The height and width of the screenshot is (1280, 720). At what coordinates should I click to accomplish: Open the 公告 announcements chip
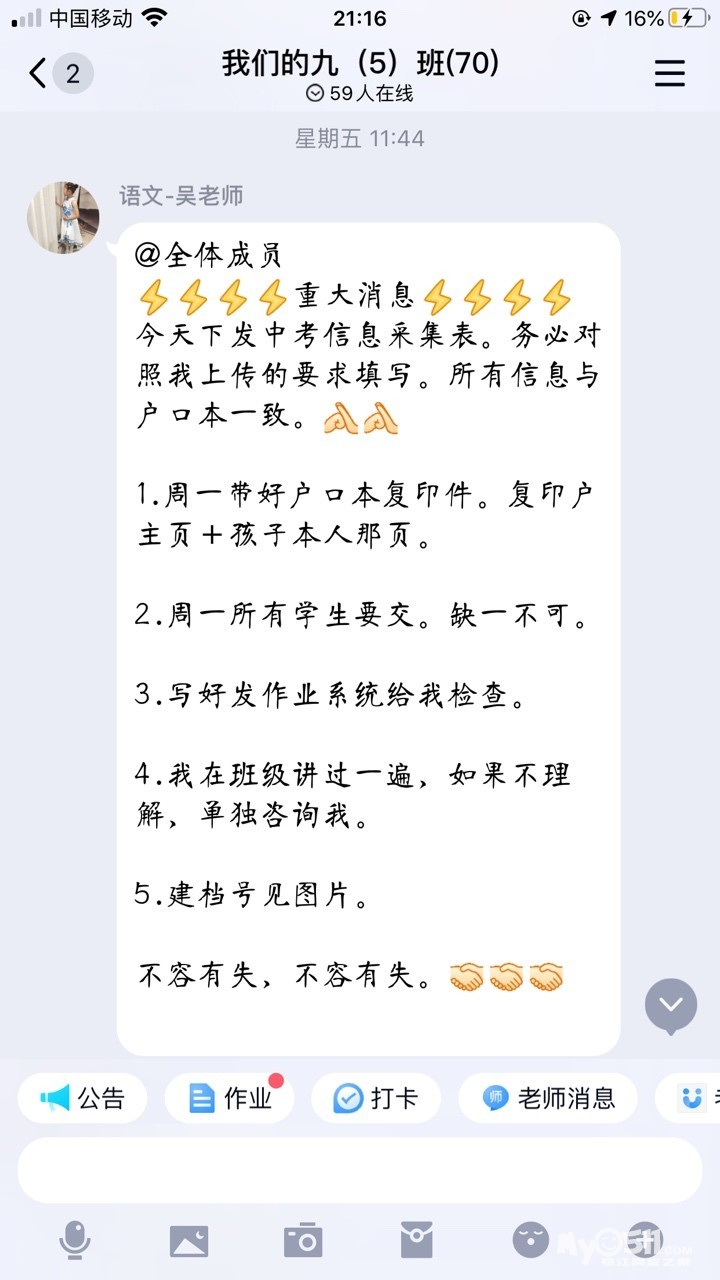(x=82, y=1098)
